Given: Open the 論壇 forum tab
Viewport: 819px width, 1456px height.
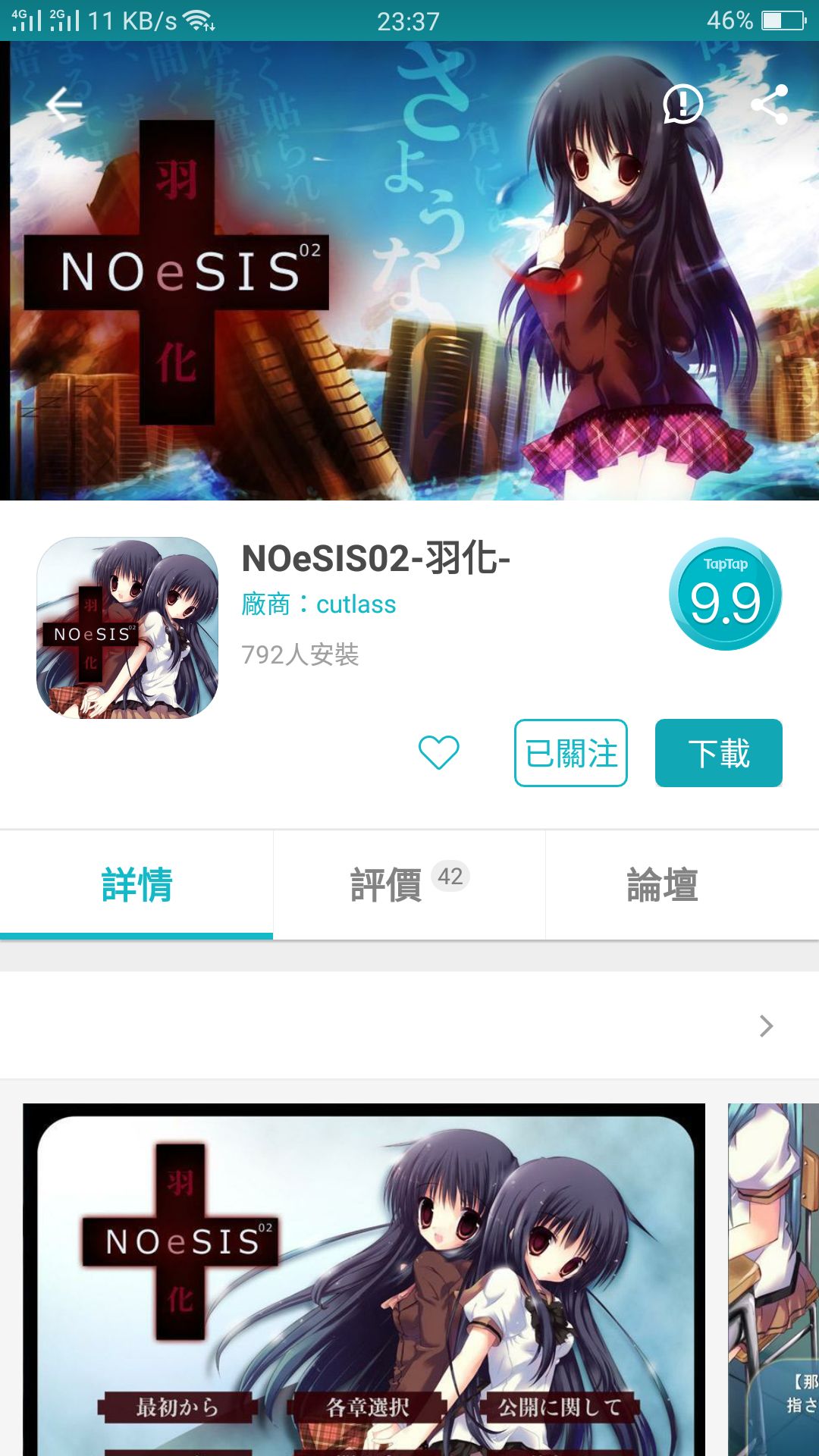Looking at the screenshot, I should 662,883.
